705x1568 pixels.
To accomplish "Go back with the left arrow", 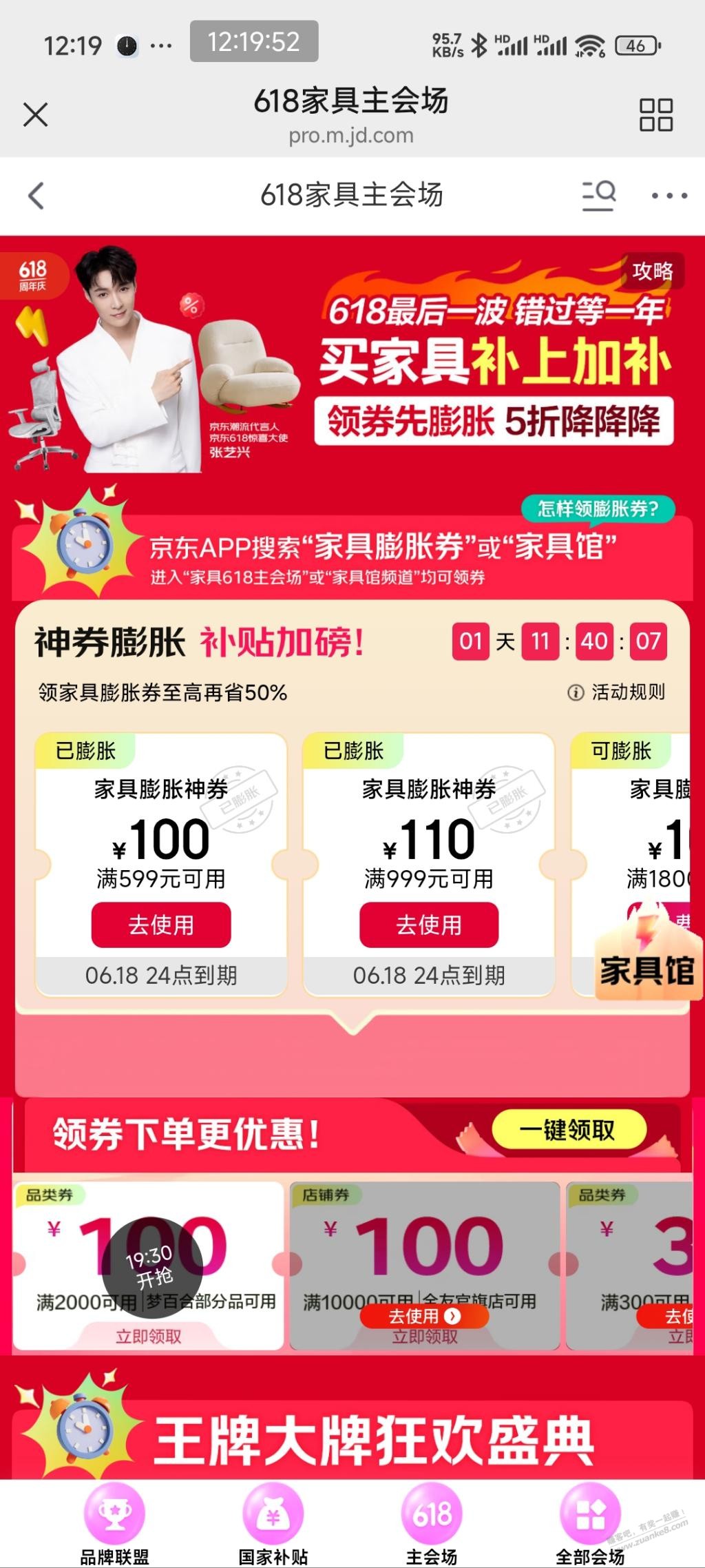I will (36, 196).
